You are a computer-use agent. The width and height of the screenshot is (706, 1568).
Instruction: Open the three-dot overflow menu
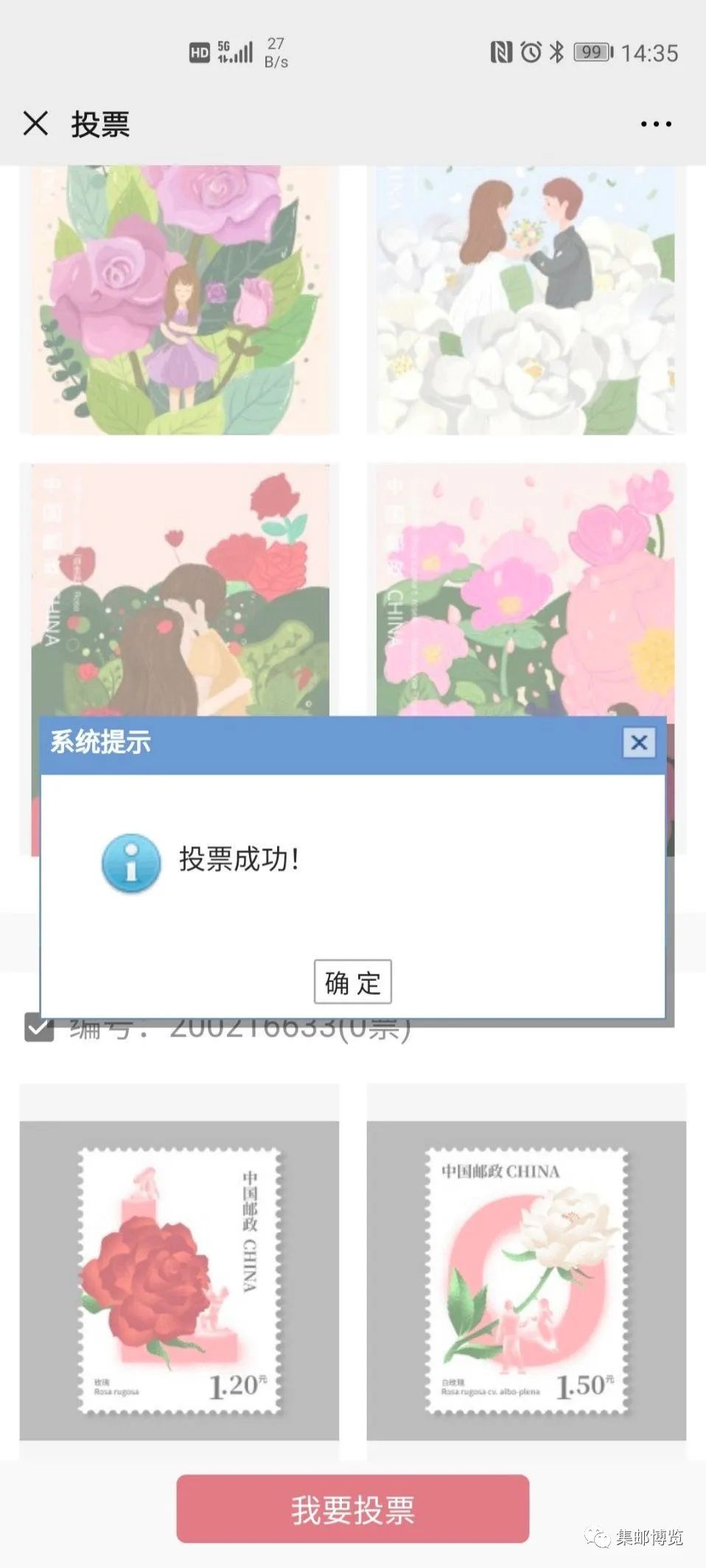tap(655, 124)
